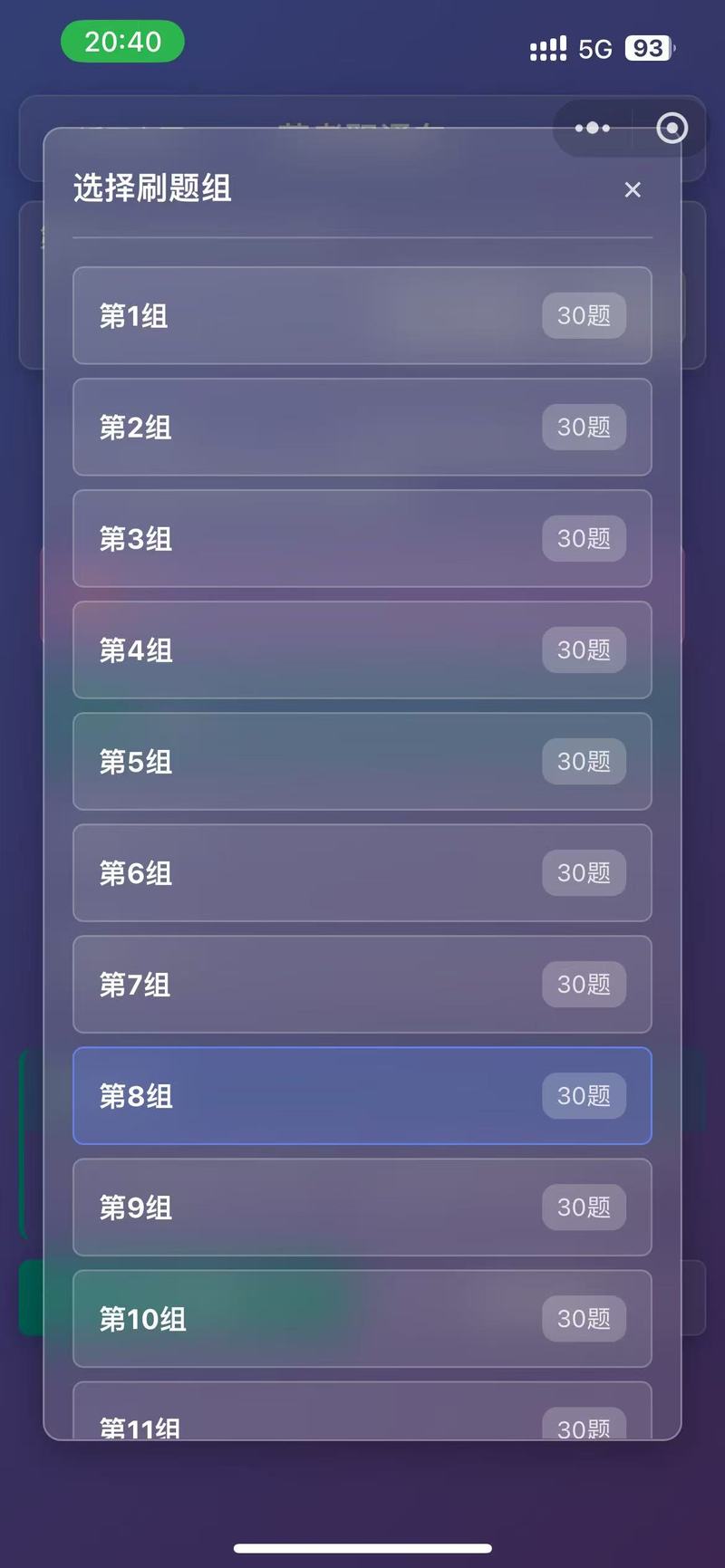Pick 第10组 from the list
The width and height of the screenshot is (725, 1568).
[362, 1318]
